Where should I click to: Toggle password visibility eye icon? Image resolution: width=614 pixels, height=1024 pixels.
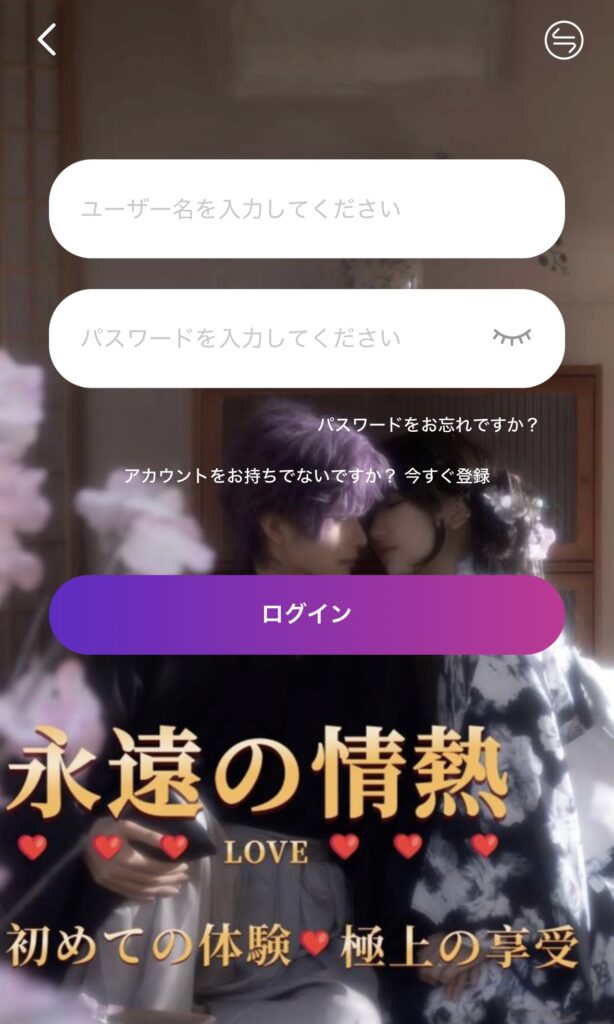pos(512,337)
